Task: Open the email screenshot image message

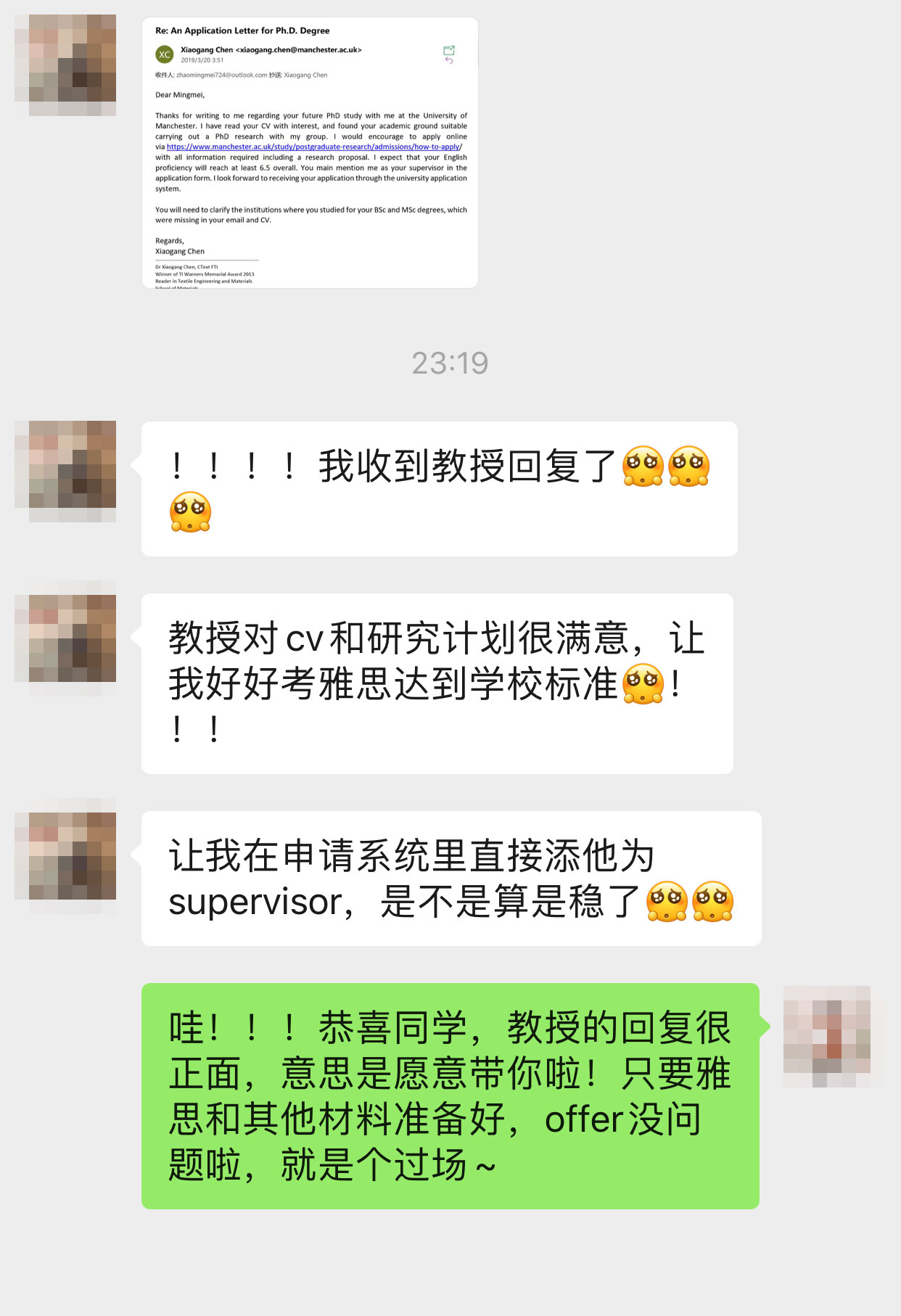Action: [x=310, y=153]
